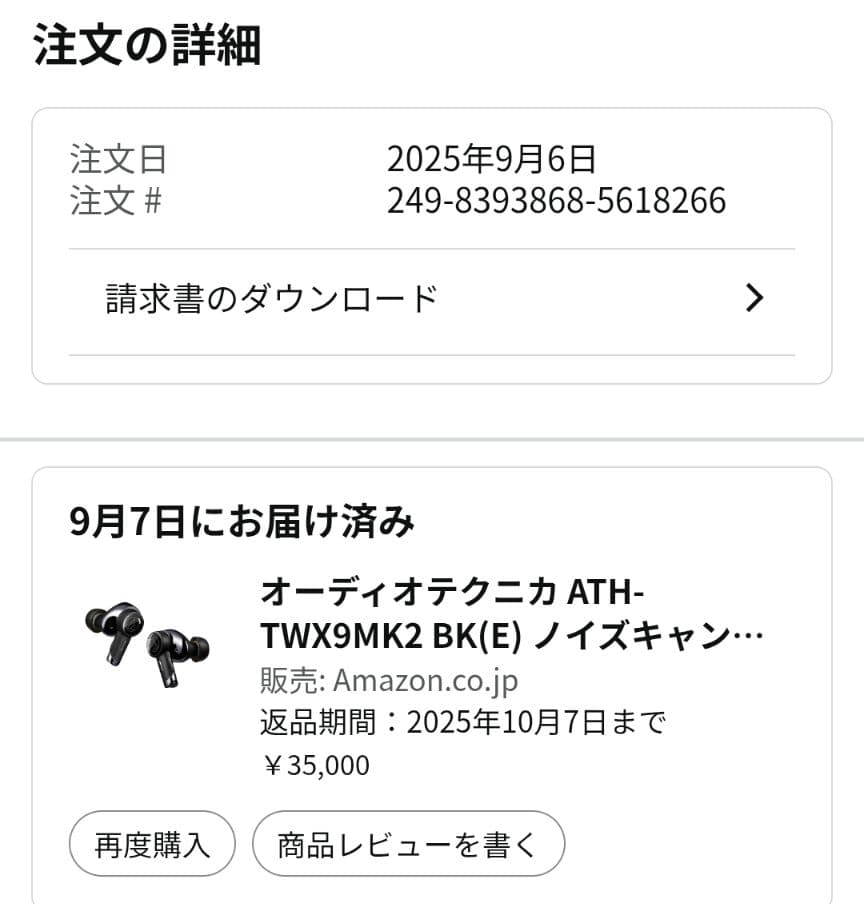The image size is (864, 904).
Task: Click the order summary card
Action: point(432,240)
